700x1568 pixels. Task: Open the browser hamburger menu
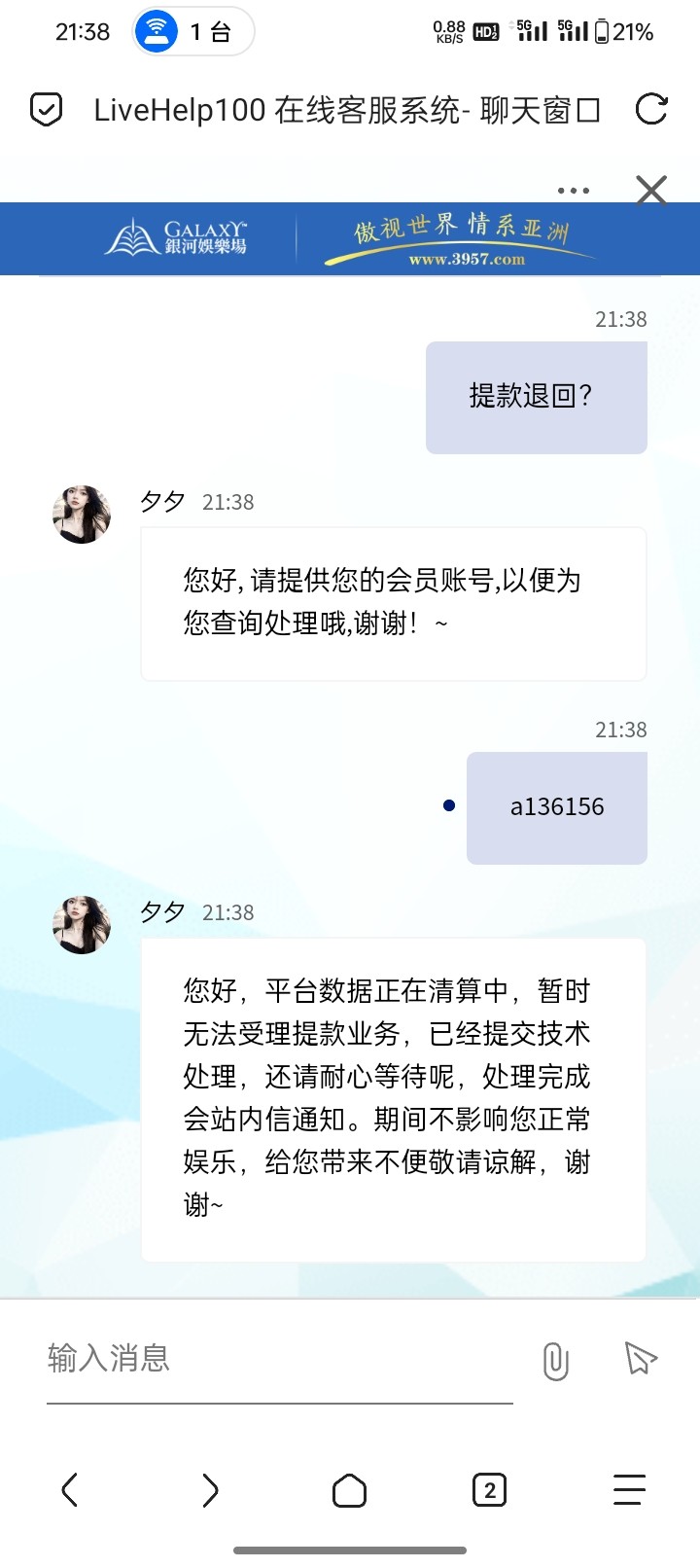(x=629, y=1490)
